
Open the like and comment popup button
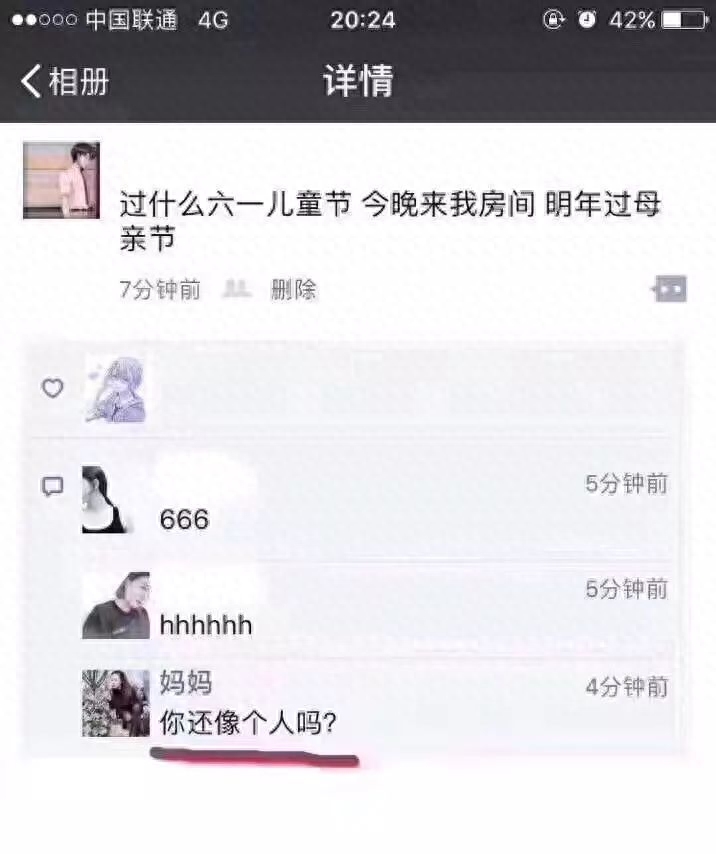tap(669, 289)
